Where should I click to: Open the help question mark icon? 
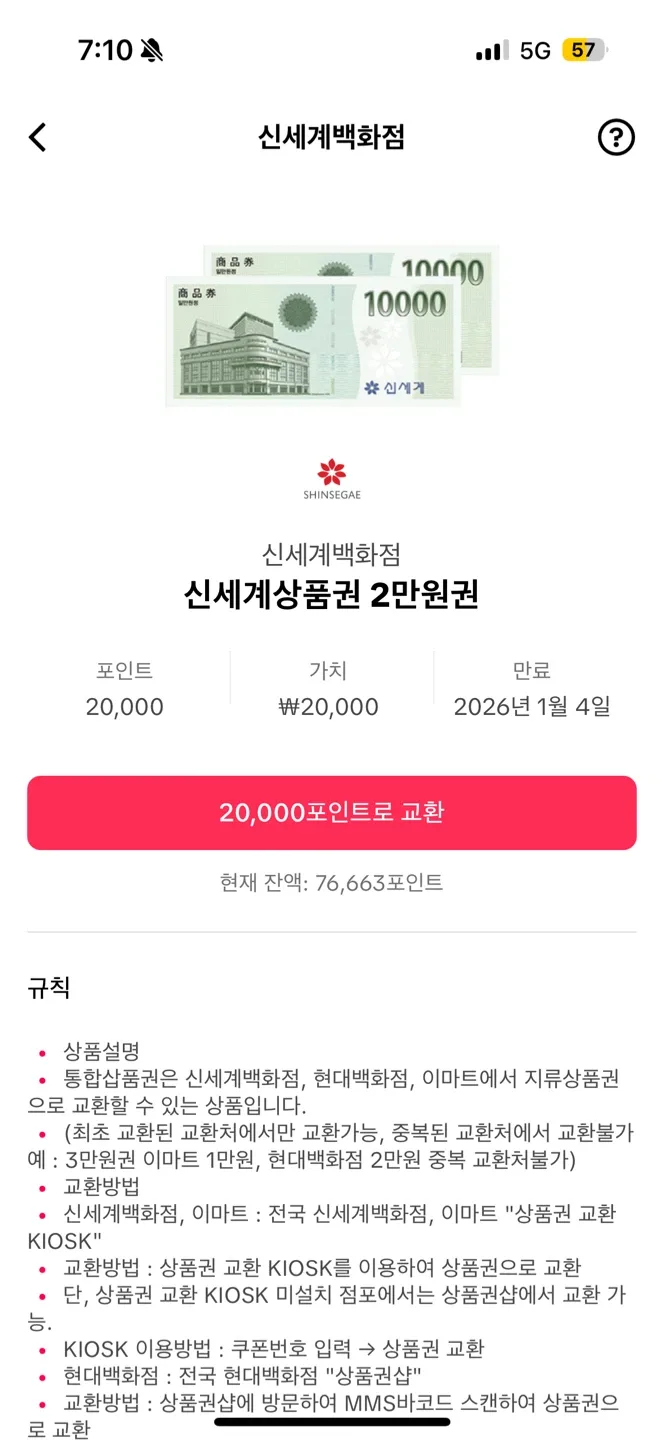[x=616, y=137]
